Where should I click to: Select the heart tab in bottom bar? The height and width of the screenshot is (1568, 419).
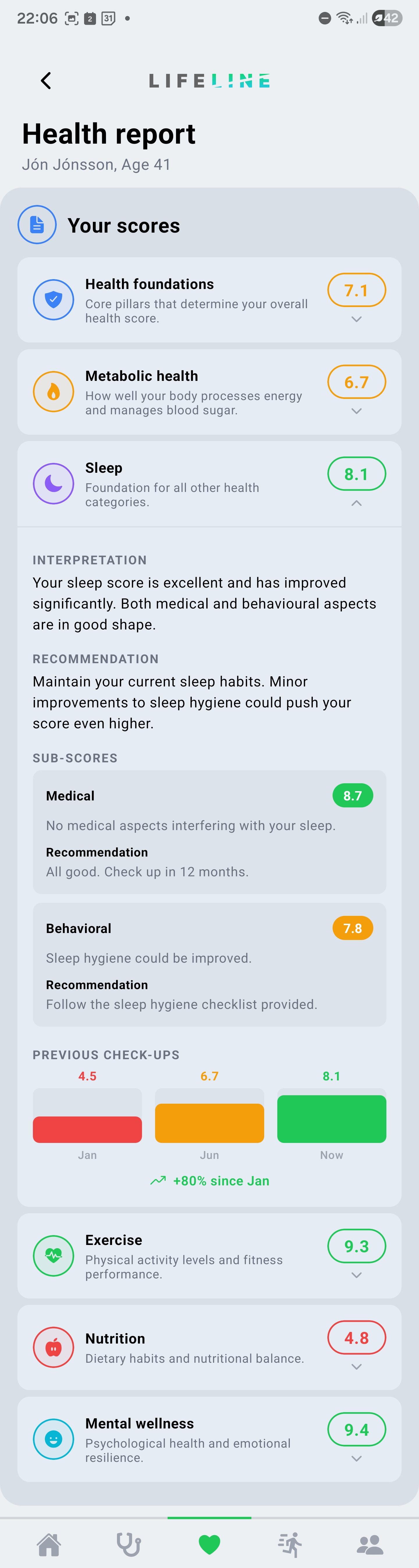[x=210, y=1544]
